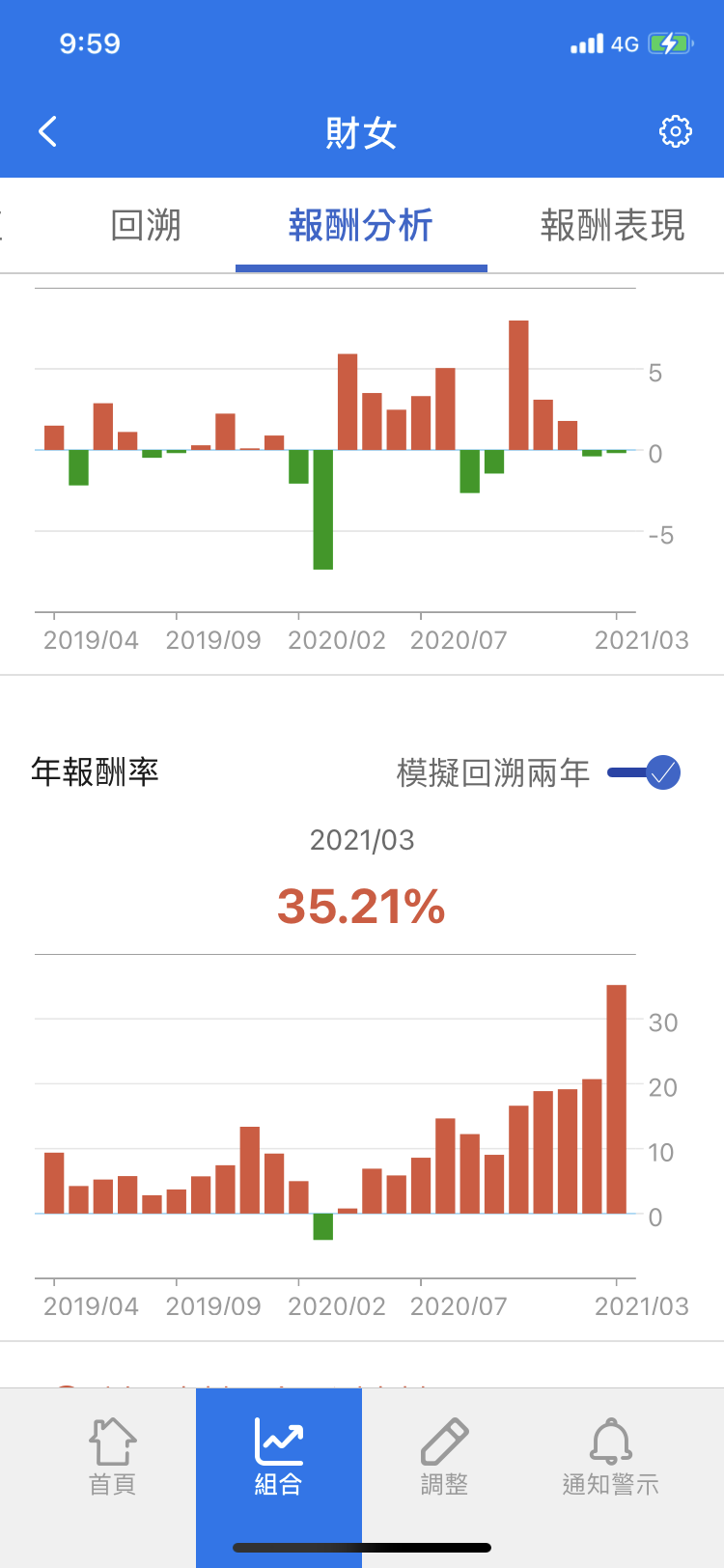724x1568 pixels.
Task: Open the 首頁 home tab
Action: 112,1456
